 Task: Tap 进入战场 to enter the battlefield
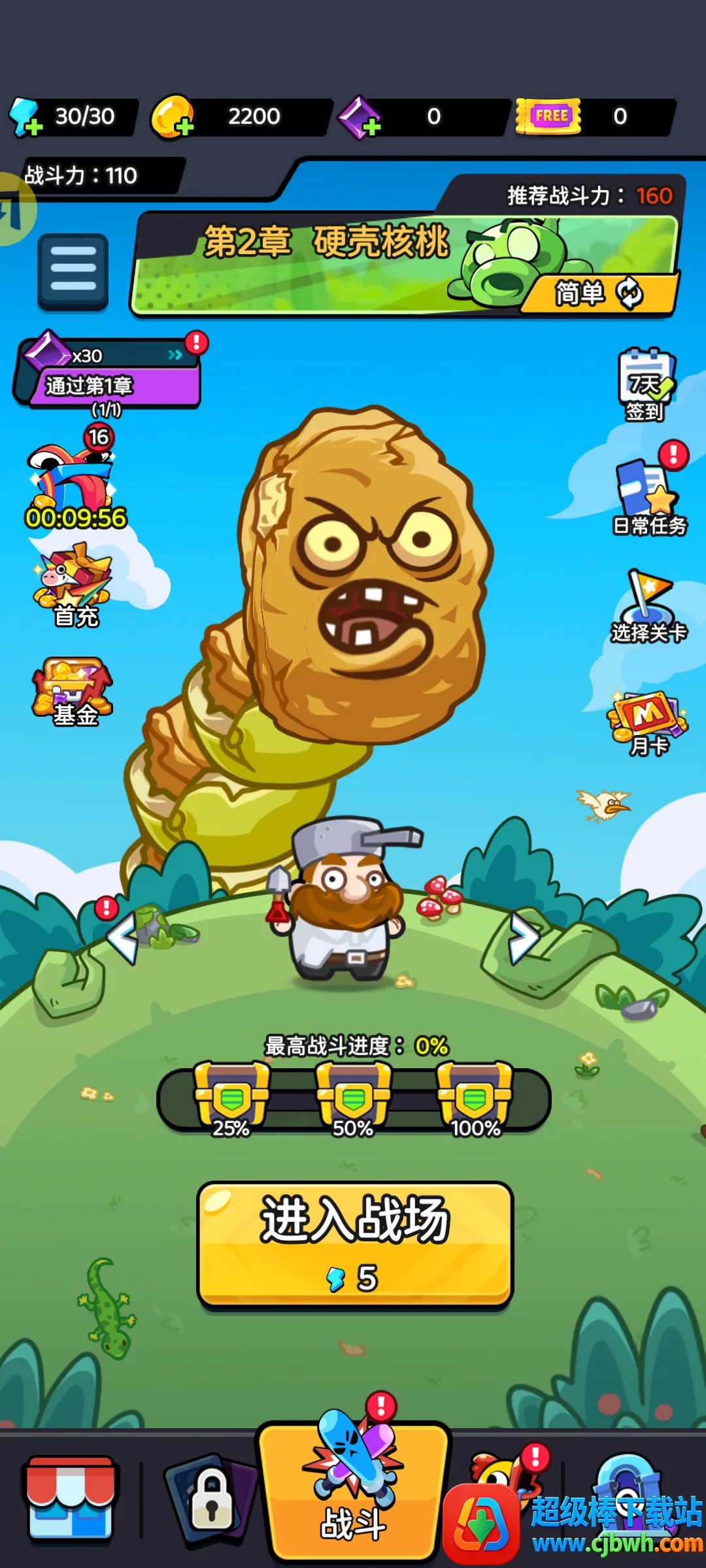354,1244
